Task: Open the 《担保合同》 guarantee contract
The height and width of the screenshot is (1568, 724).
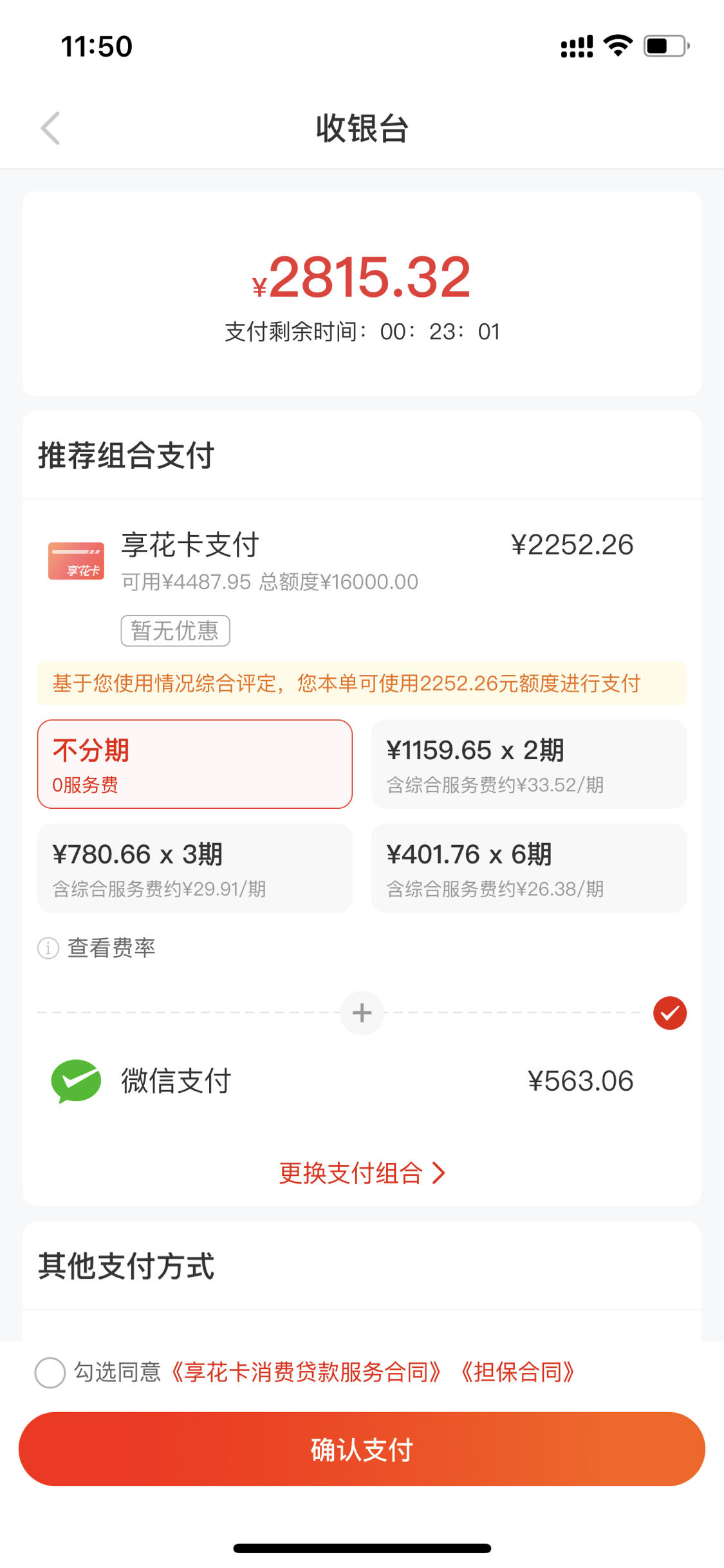Action: (x=517, y=1372)
